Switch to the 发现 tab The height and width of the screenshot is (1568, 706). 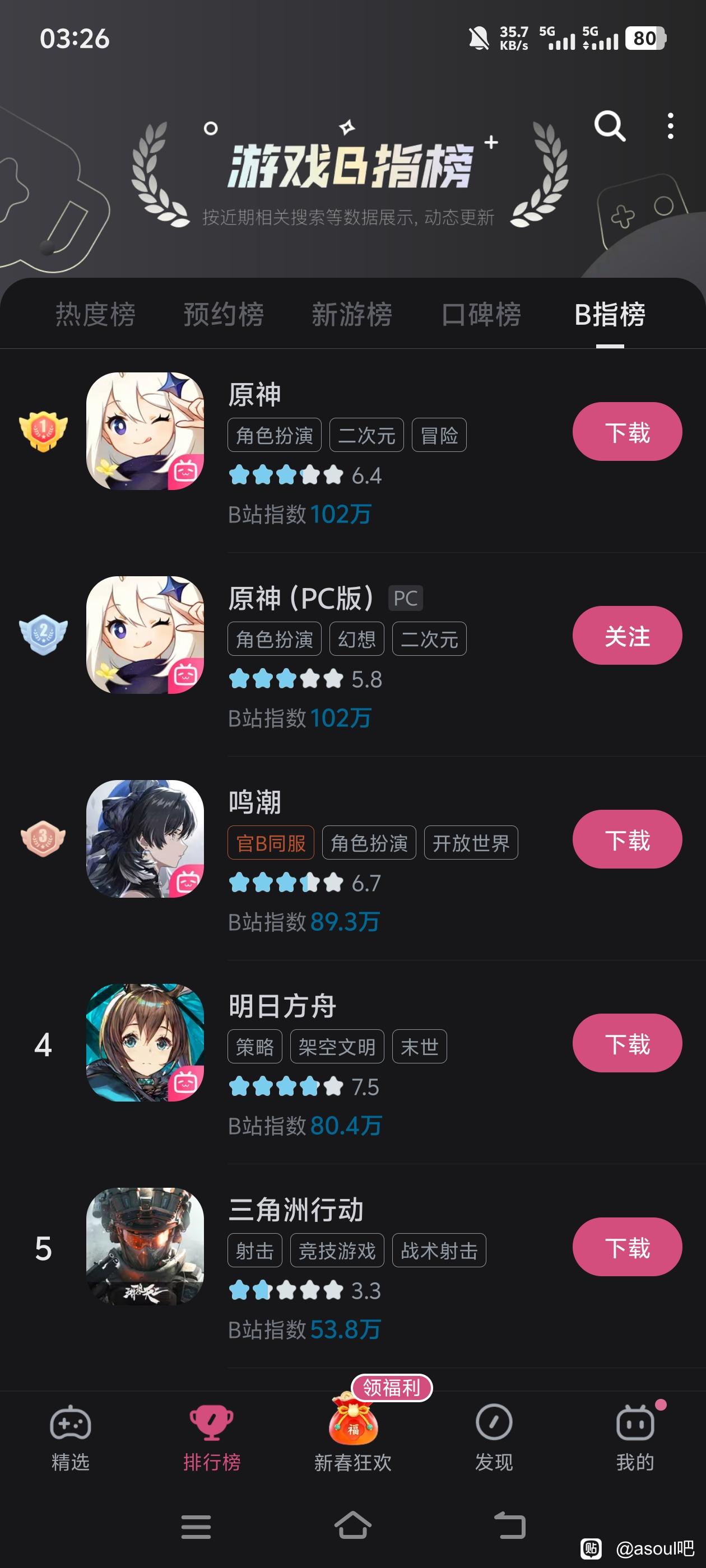coord(494,1436)
